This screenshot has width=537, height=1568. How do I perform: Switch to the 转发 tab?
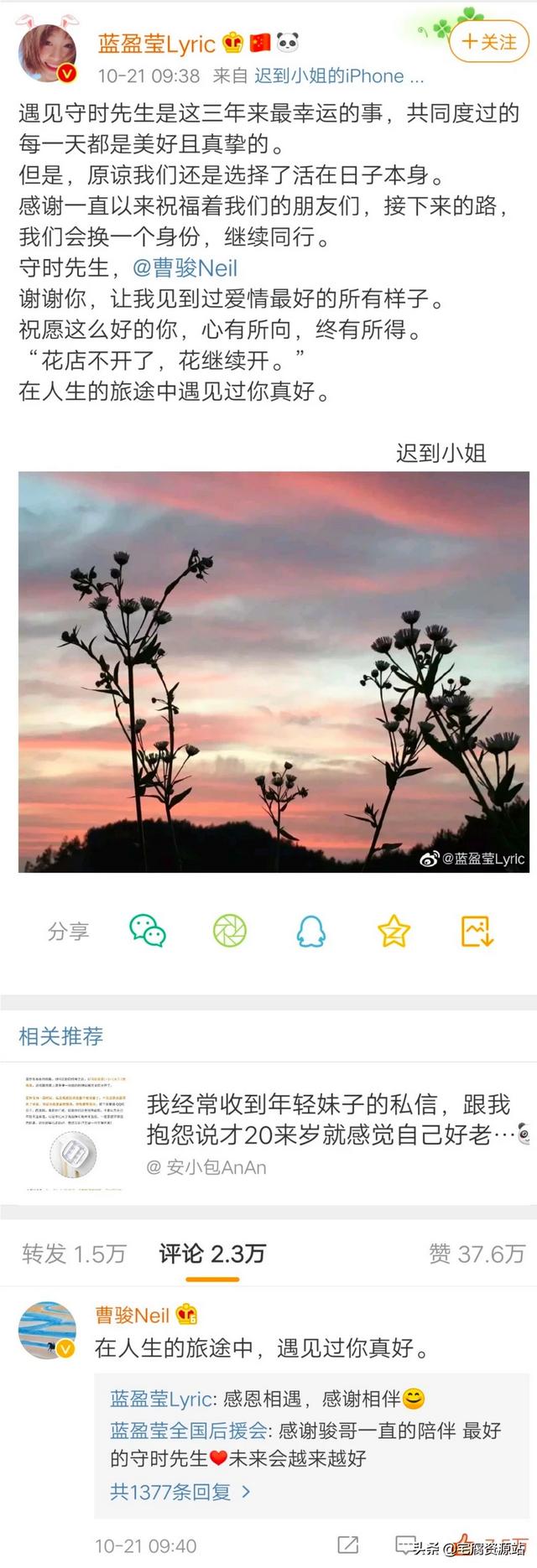coord(74,1254)
